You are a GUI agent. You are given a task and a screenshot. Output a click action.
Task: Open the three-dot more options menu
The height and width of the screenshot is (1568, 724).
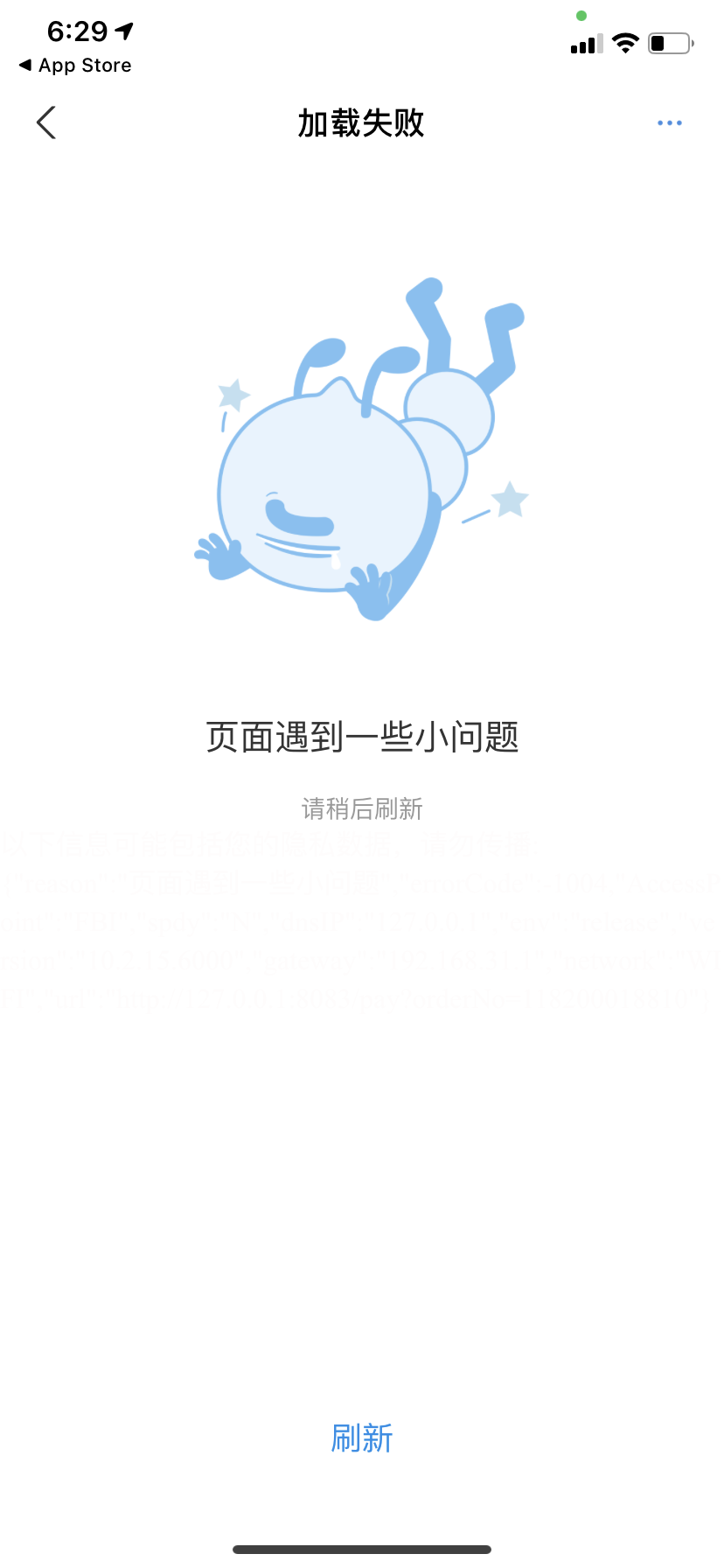669,122
